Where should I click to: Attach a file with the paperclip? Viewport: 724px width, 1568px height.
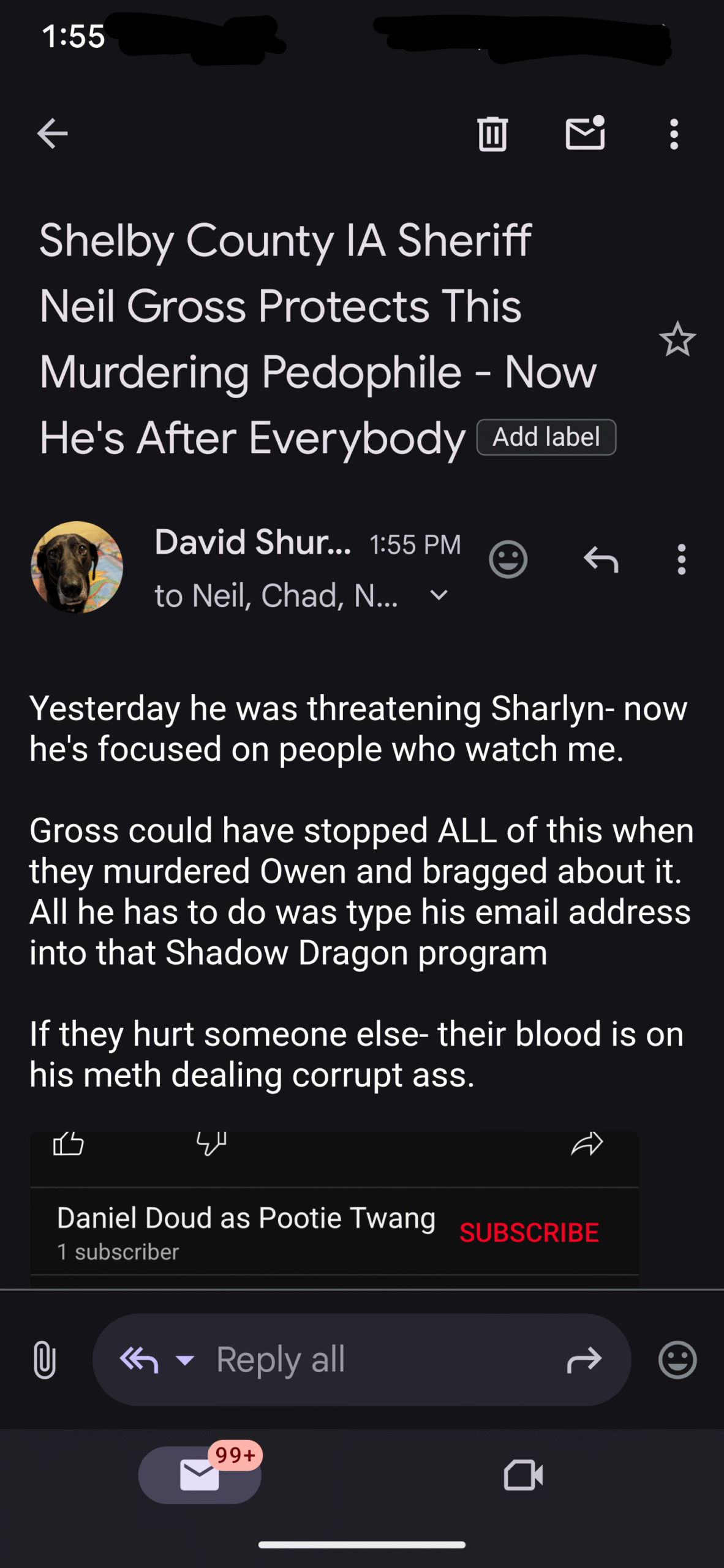pyautogui.click(x=45, y=1359)
